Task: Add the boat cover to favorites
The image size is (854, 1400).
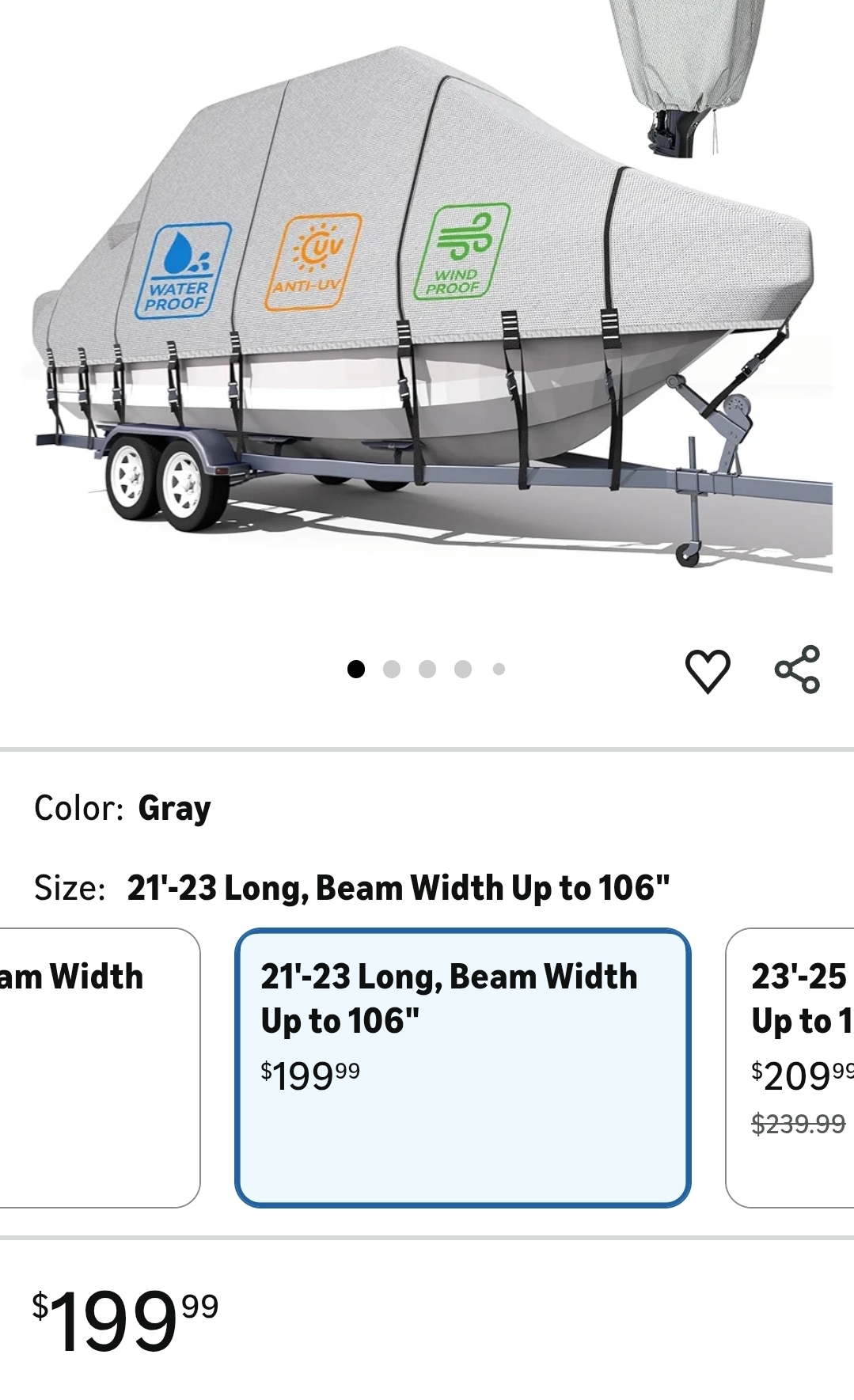Action: pyautogui.click(x=707, y=670)
